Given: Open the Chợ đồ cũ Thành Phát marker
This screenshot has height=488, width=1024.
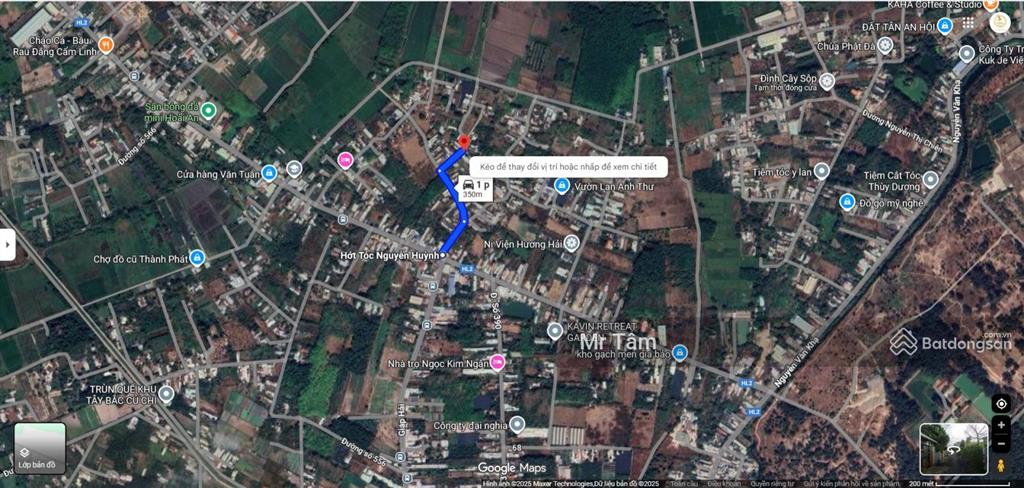Looking at the screenshot, I should pos(197,258).
